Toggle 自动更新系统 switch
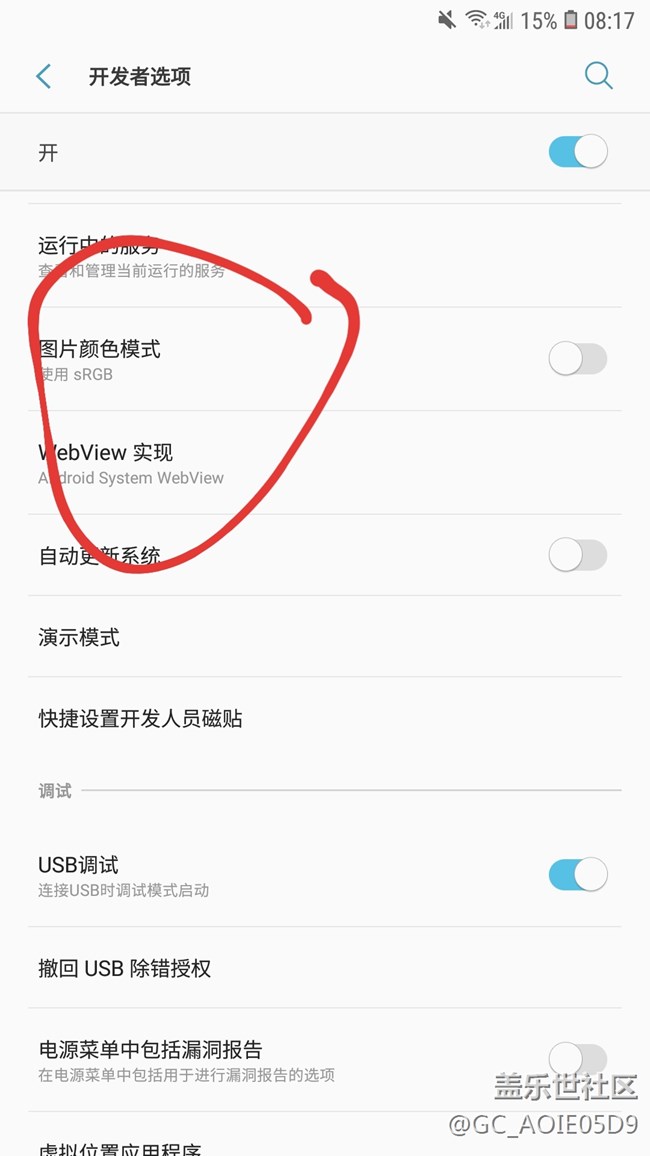650x1156 pixels. point(577,555)
